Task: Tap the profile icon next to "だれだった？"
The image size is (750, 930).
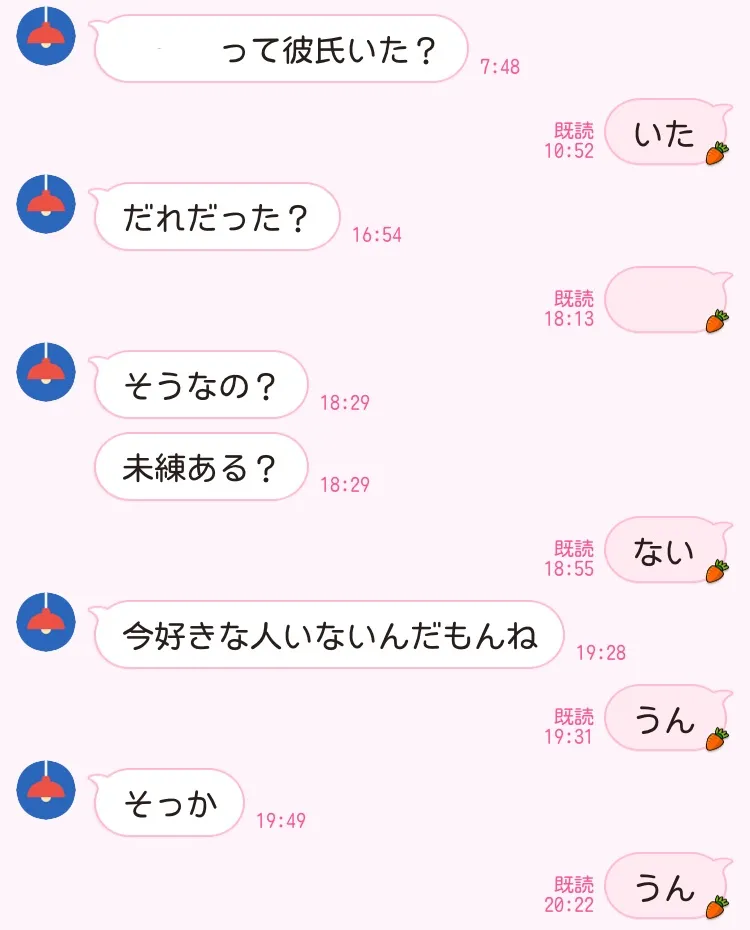Action: (43, 203)
